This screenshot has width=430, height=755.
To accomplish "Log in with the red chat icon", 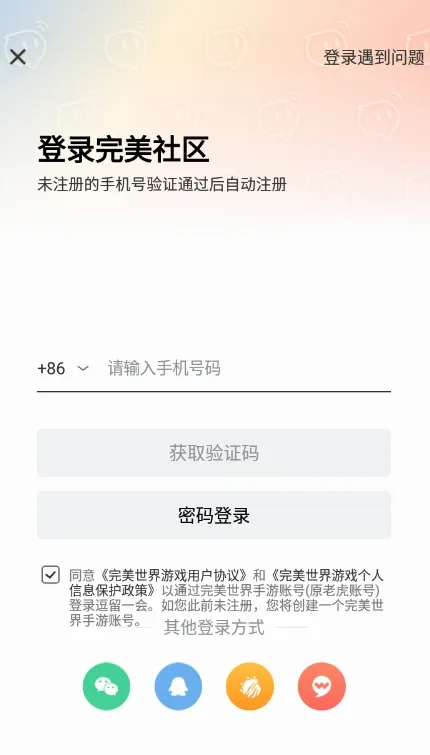I will click(322, 686).
